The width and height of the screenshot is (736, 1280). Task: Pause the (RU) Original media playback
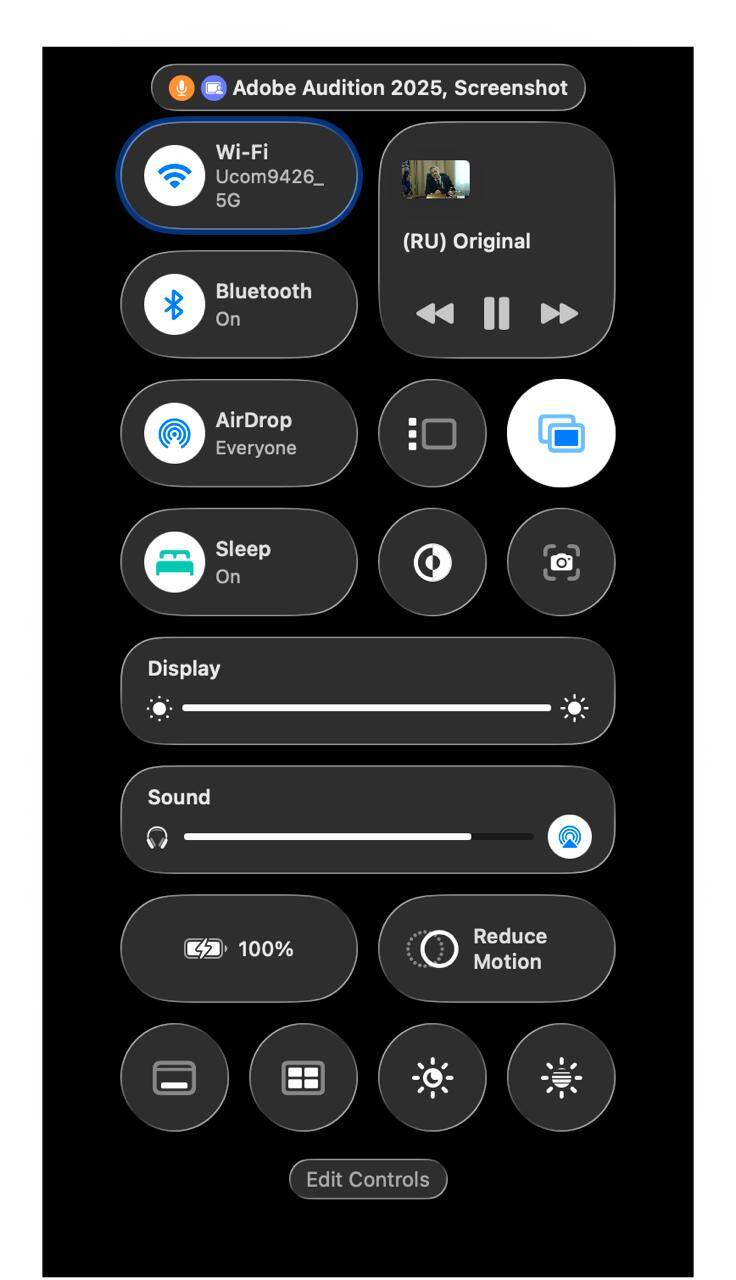pos(495,313)
